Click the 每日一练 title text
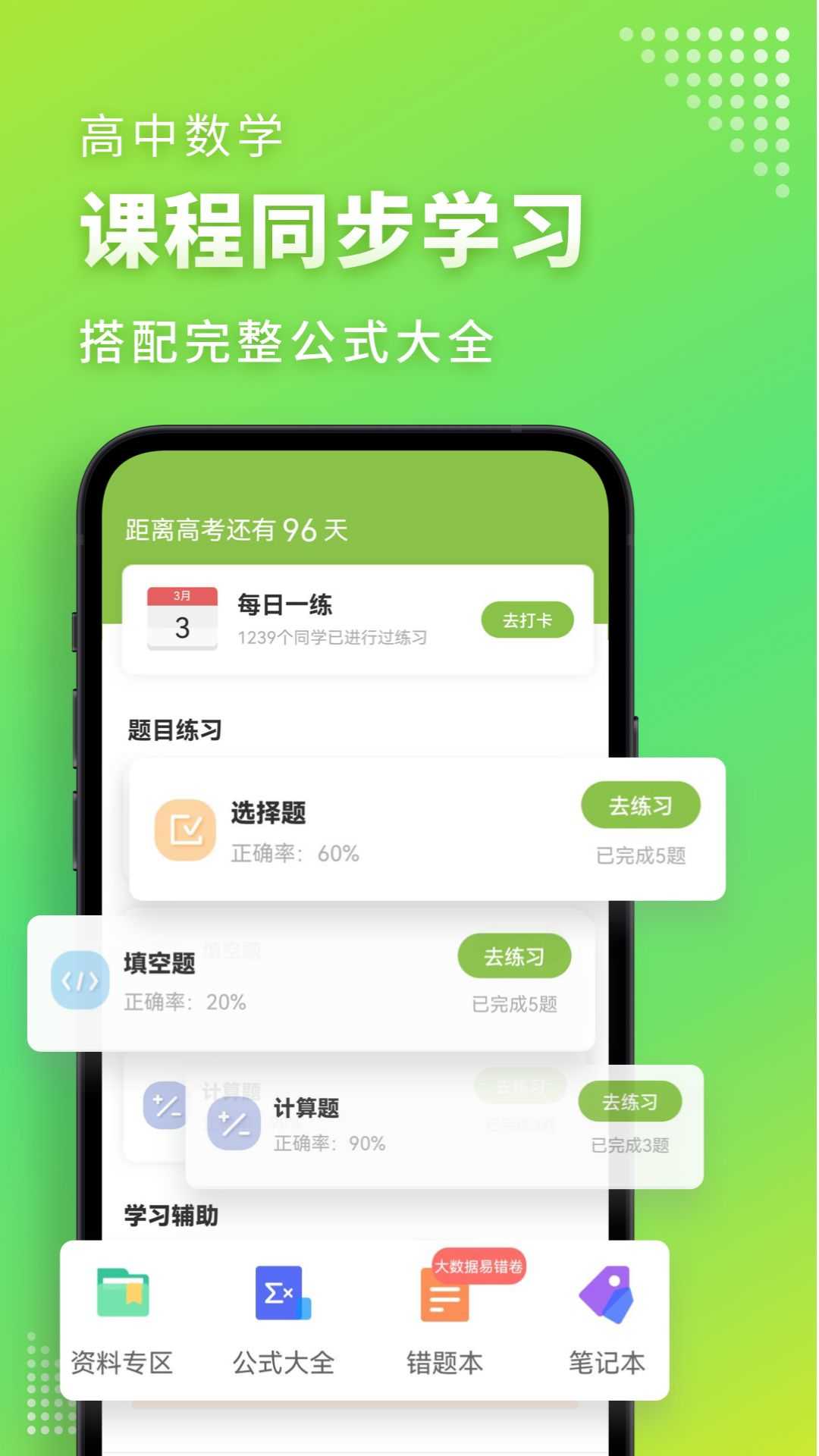This screenshot has height=1456, width=819. tap(286, 604)
